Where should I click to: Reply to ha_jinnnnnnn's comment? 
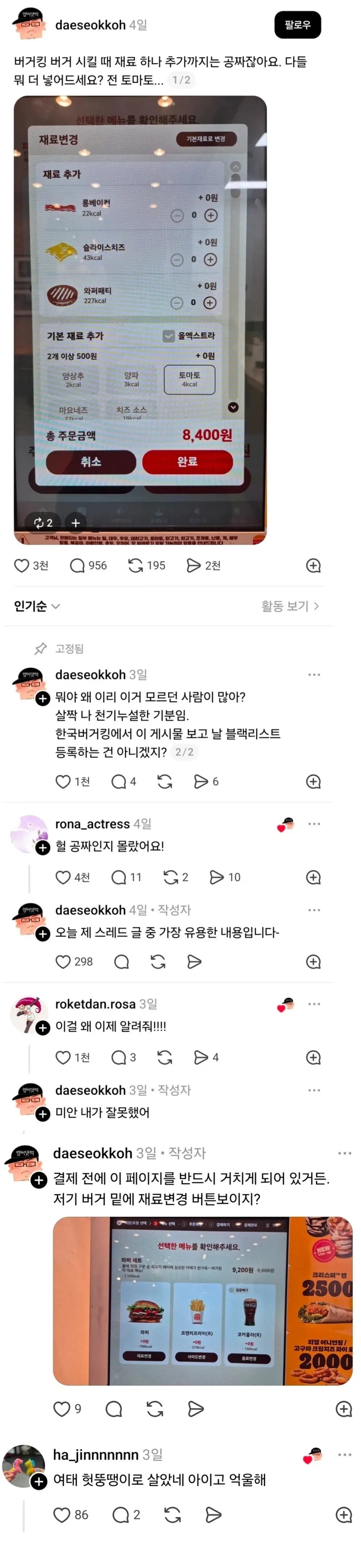(x=121, y=1515)
